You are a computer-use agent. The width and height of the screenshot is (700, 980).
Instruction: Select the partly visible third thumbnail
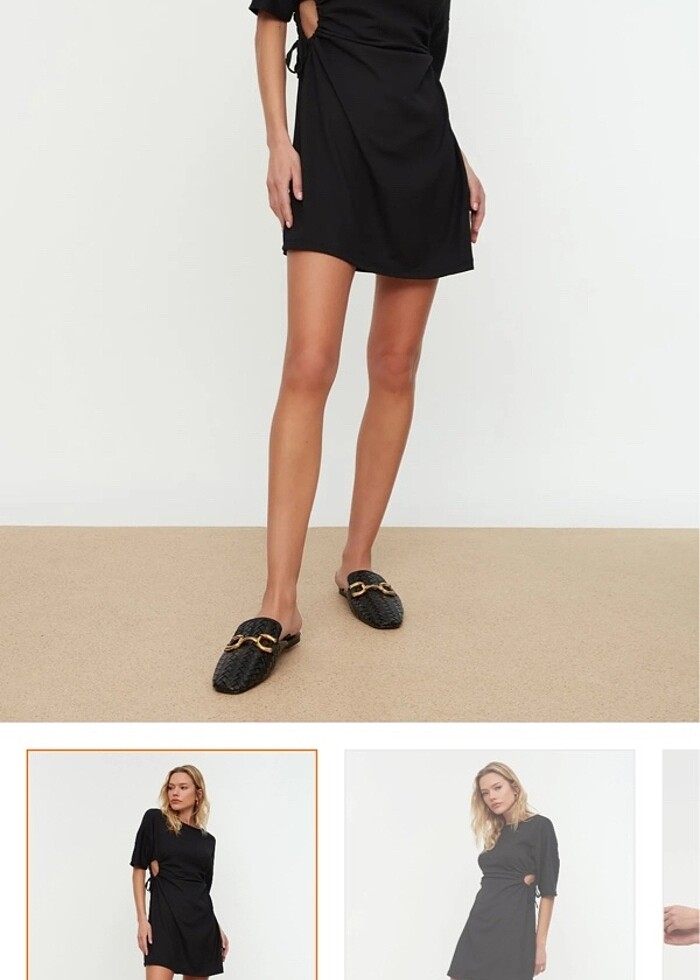pos(681,865)
